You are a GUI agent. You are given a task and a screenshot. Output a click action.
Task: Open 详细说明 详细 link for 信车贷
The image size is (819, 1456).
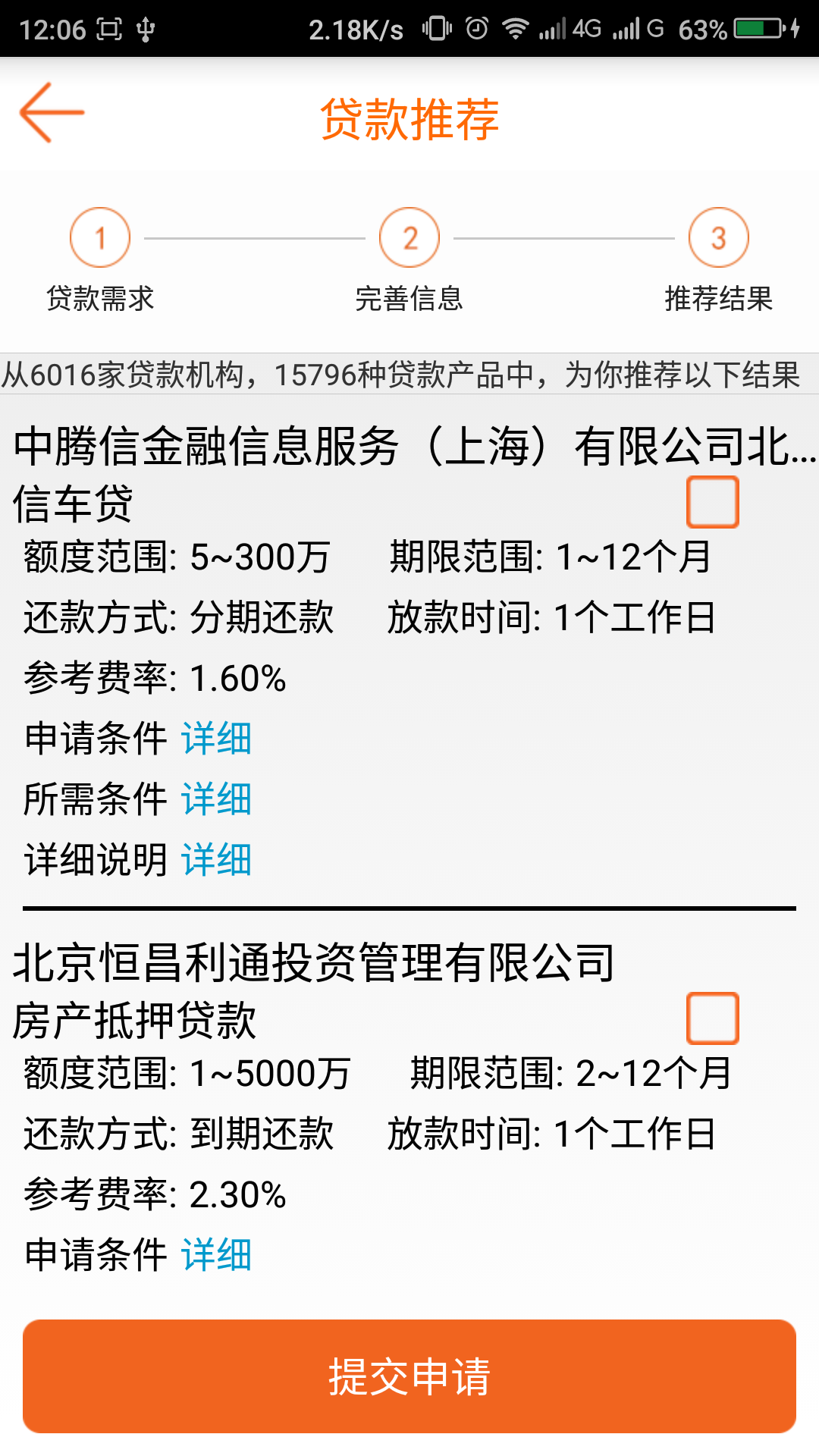[x=216, y=860]
